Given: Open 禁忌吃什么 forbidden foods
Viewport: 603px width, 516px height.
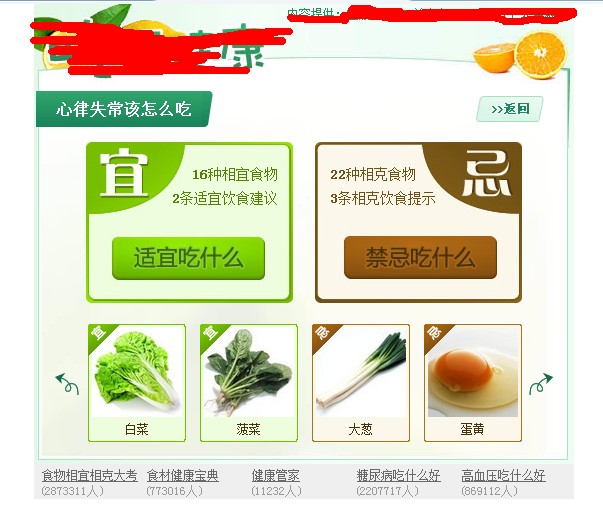Looking at the screenshot, I should [420, 258].
